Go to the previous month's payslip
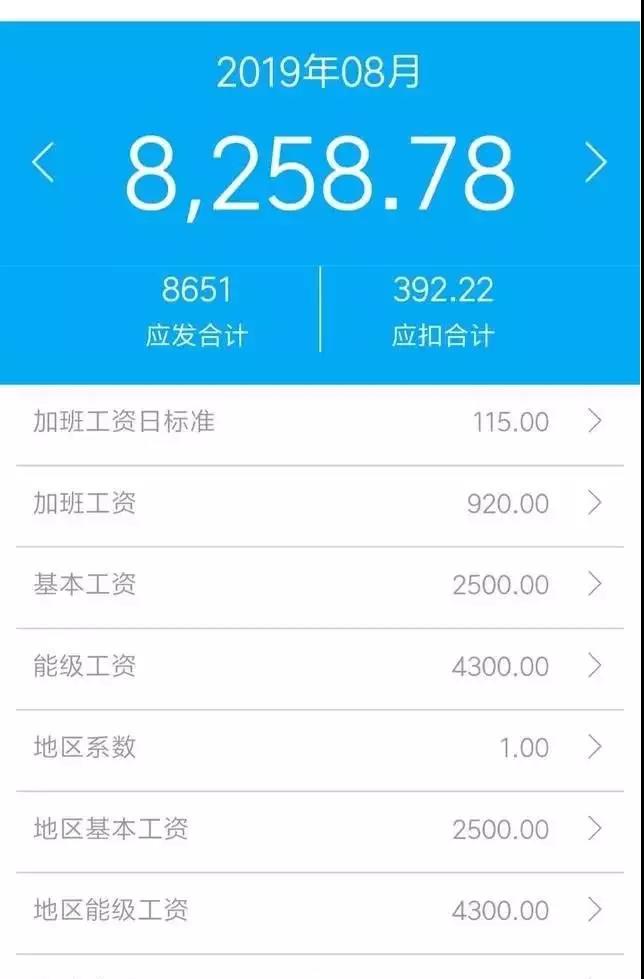644x979 pixels. [43, 163]
